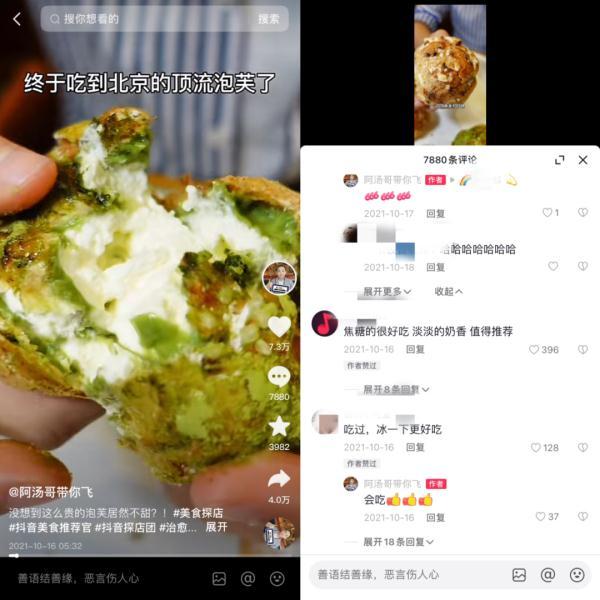Expand 展开18条回复 replies
The width and height of the screenshot is (600, 600).
click(x=398, y=541)
